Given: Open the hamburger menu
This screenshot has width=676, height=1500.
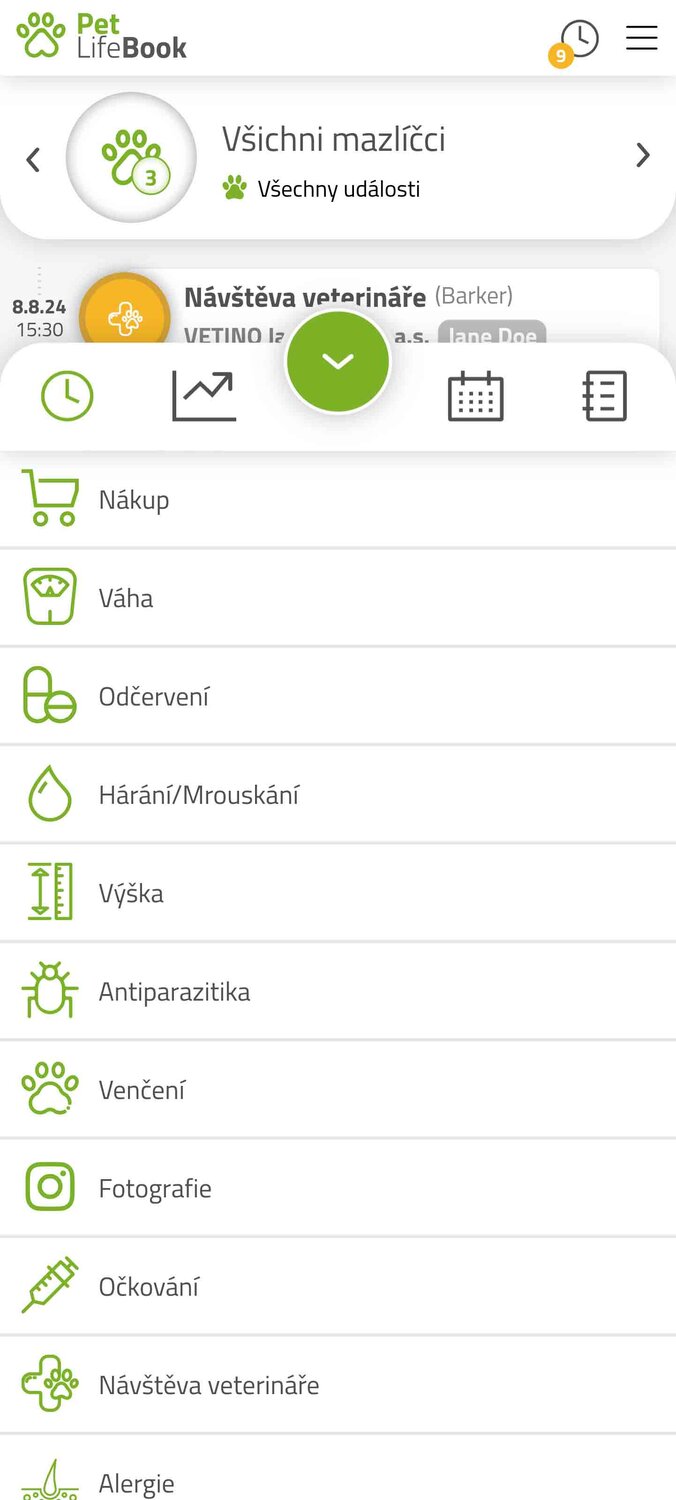Looking at the screenshot, I should (x=641, y=38).
